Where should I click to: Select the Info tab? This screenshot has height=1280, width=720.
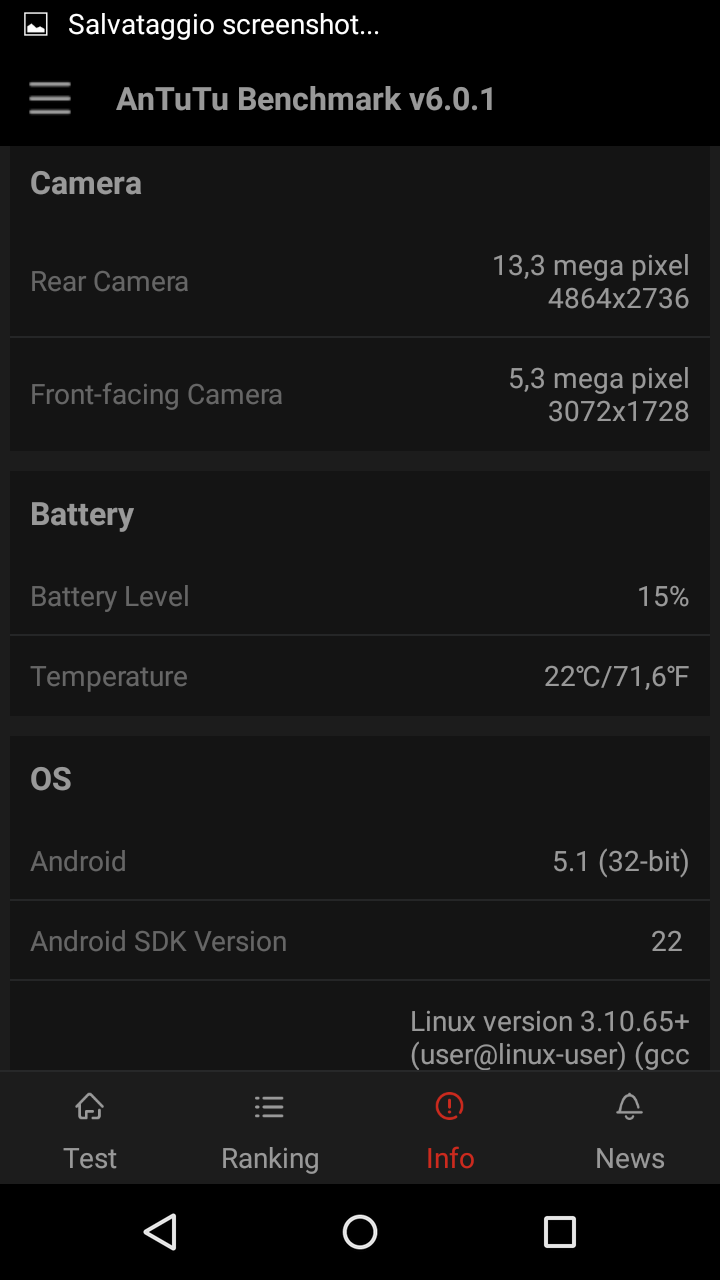tap(450, 1130)
